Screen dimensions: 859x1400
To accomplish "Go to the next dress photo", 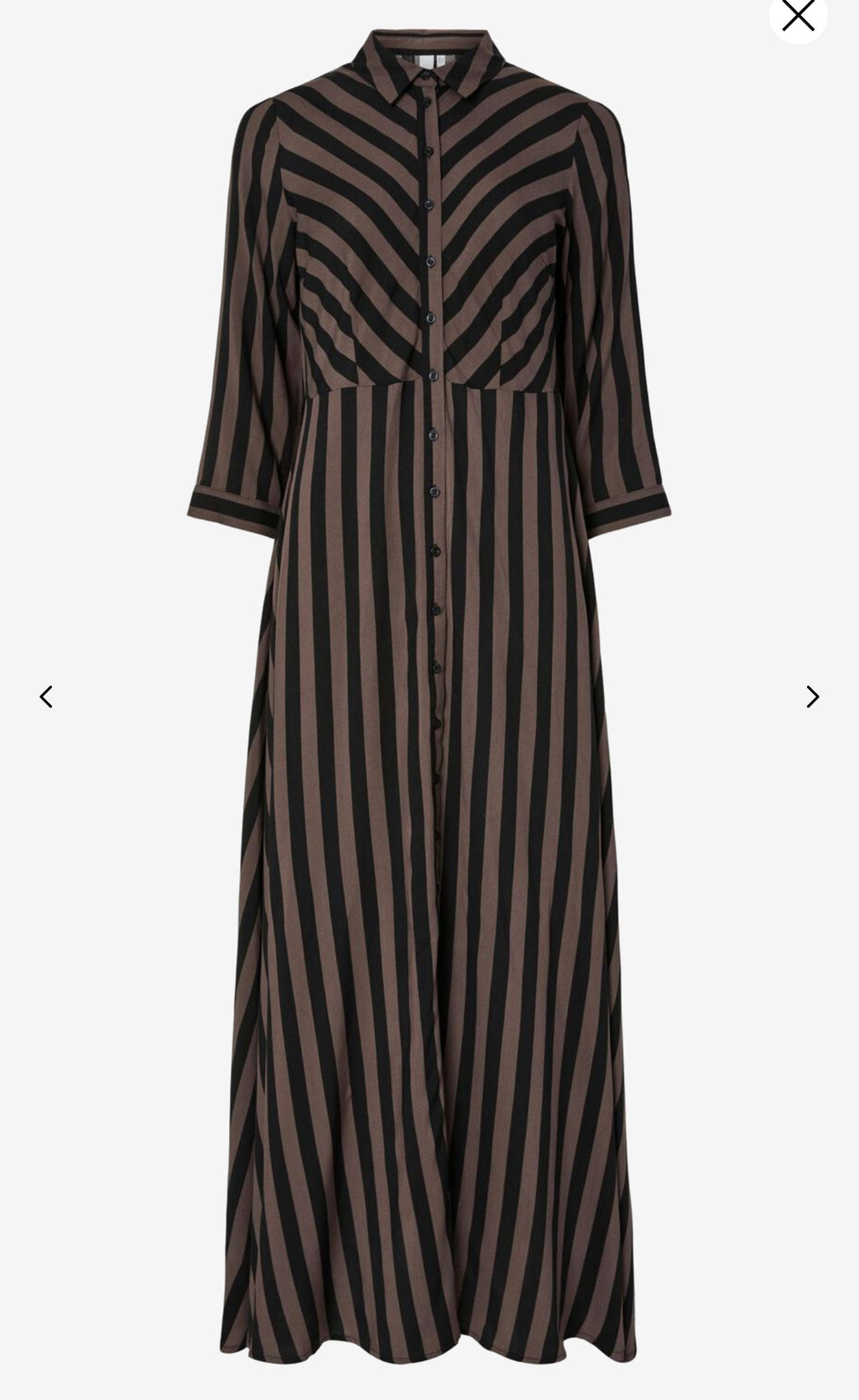I will [x=812, y=697].
